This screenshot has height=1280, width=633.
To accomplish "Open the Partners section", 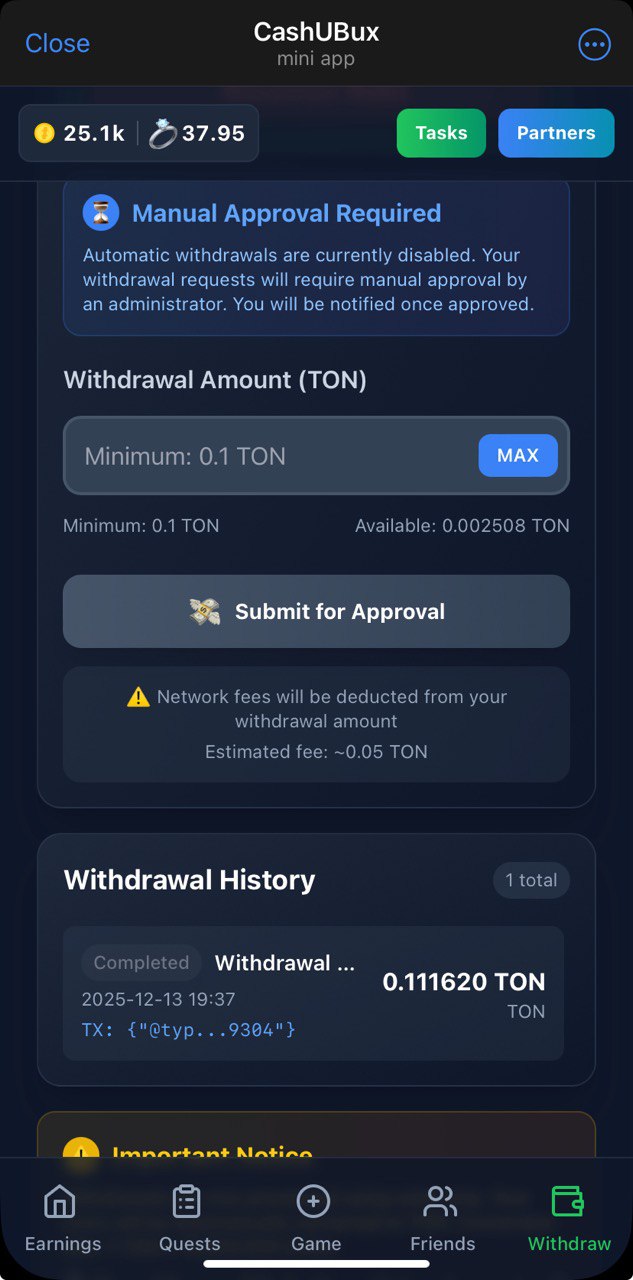I will 556,133.
